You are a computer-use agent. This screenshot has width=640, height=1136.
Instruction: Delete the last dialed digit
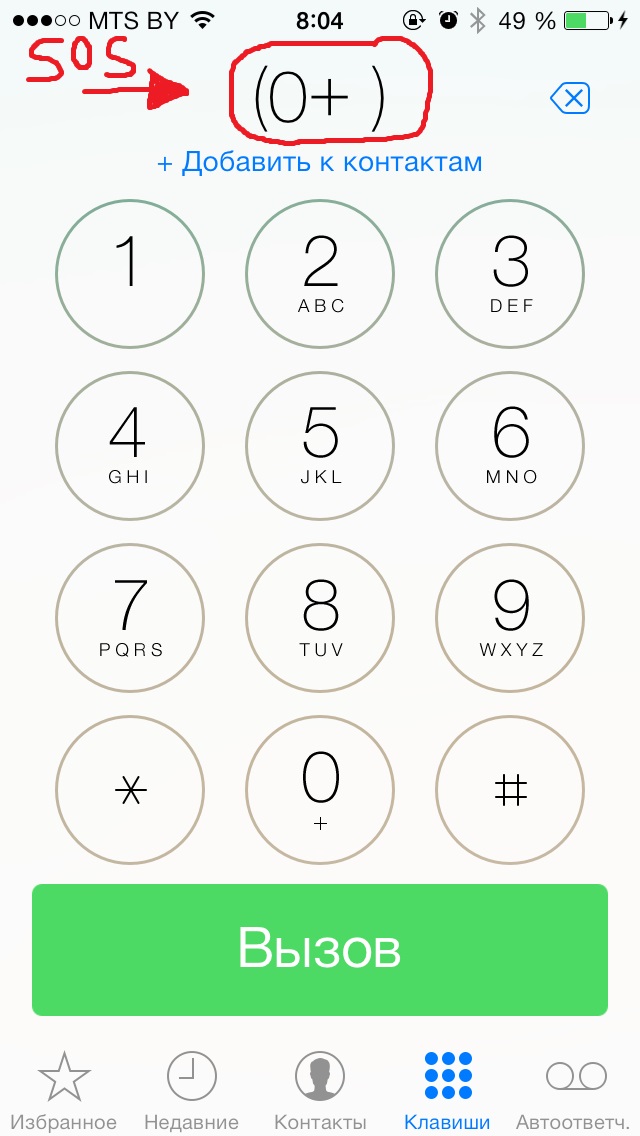(570, 98)
